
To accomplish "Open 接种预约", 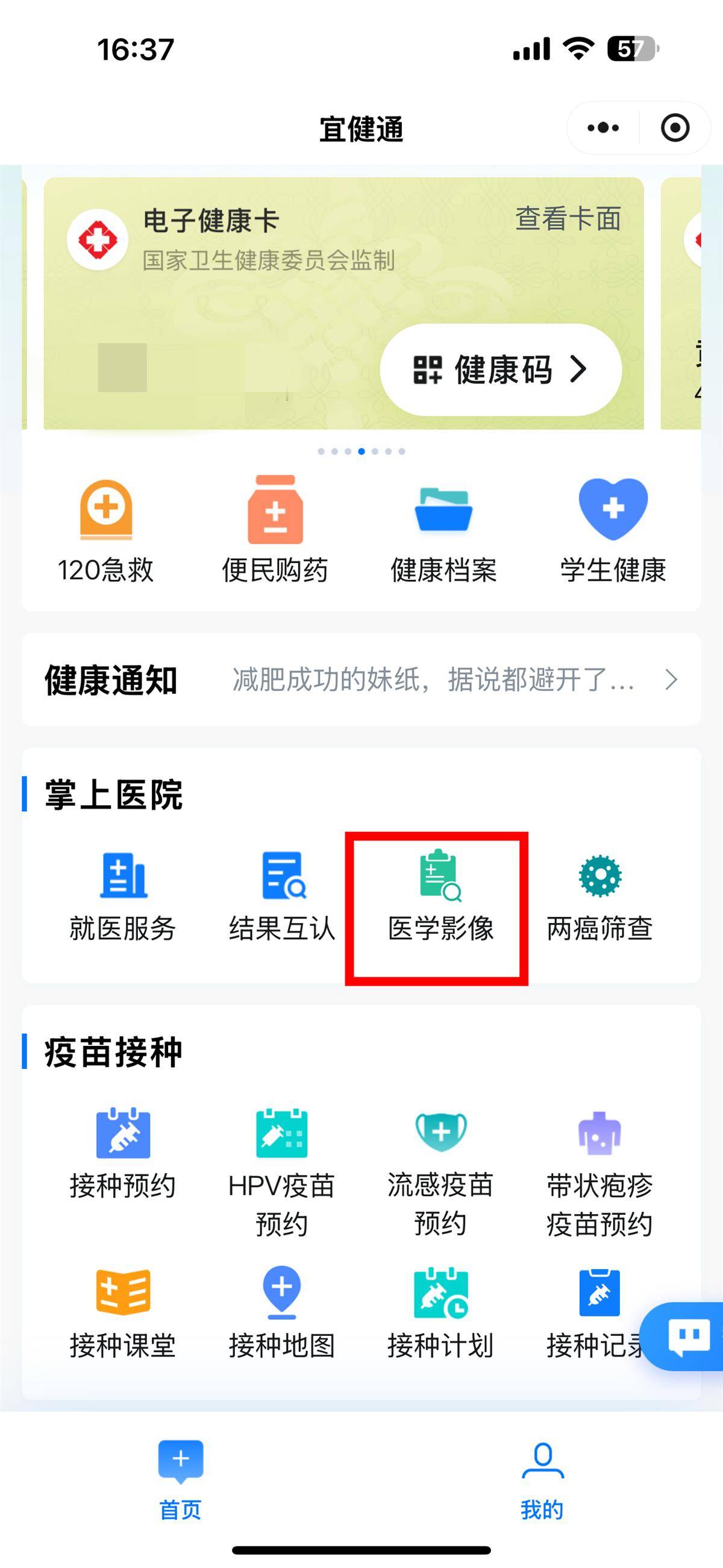I will pos(123,1153).
